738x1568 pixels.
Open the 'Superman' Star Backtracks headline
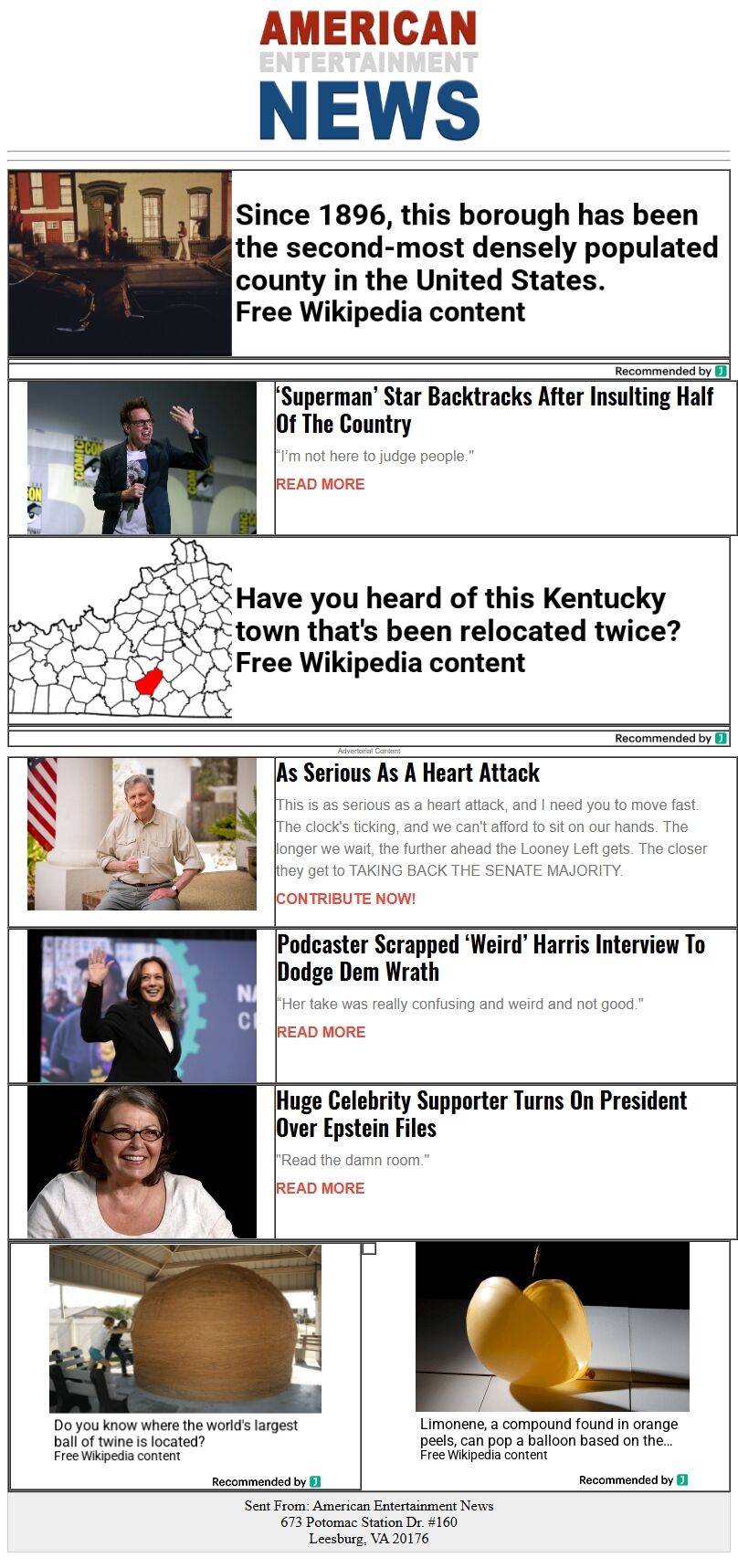[494, 410]
